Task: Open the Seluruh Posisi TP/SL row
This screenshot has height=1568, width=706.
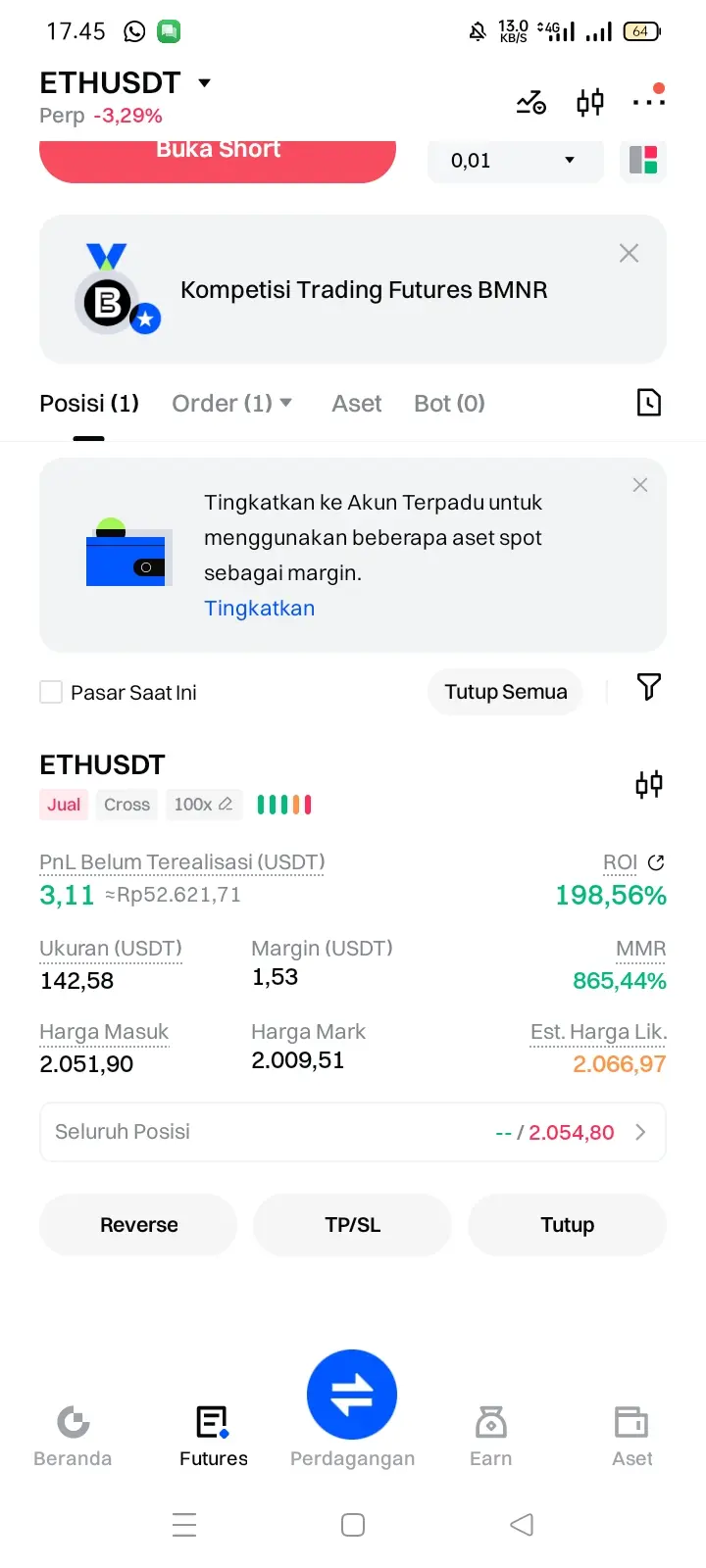Action: (353, 1132)
